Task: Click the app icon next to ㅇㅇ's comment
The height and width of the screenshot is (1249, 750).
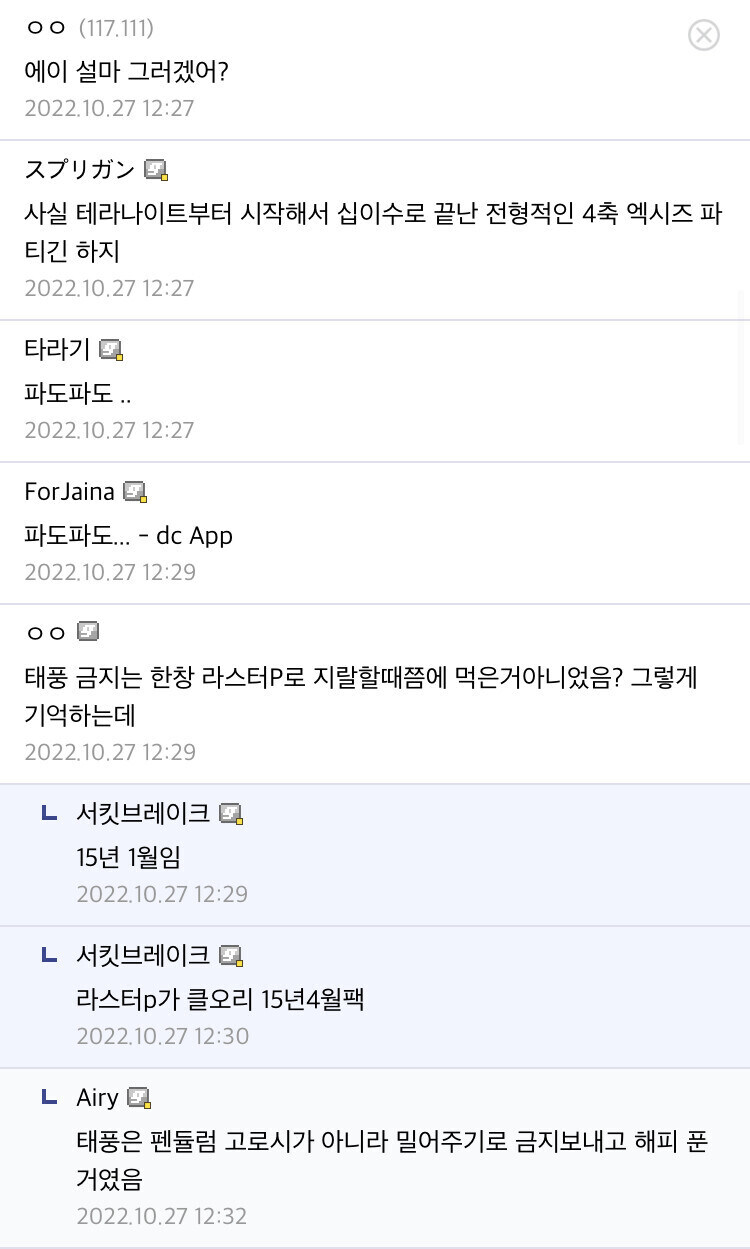Action: pos(87,631)
